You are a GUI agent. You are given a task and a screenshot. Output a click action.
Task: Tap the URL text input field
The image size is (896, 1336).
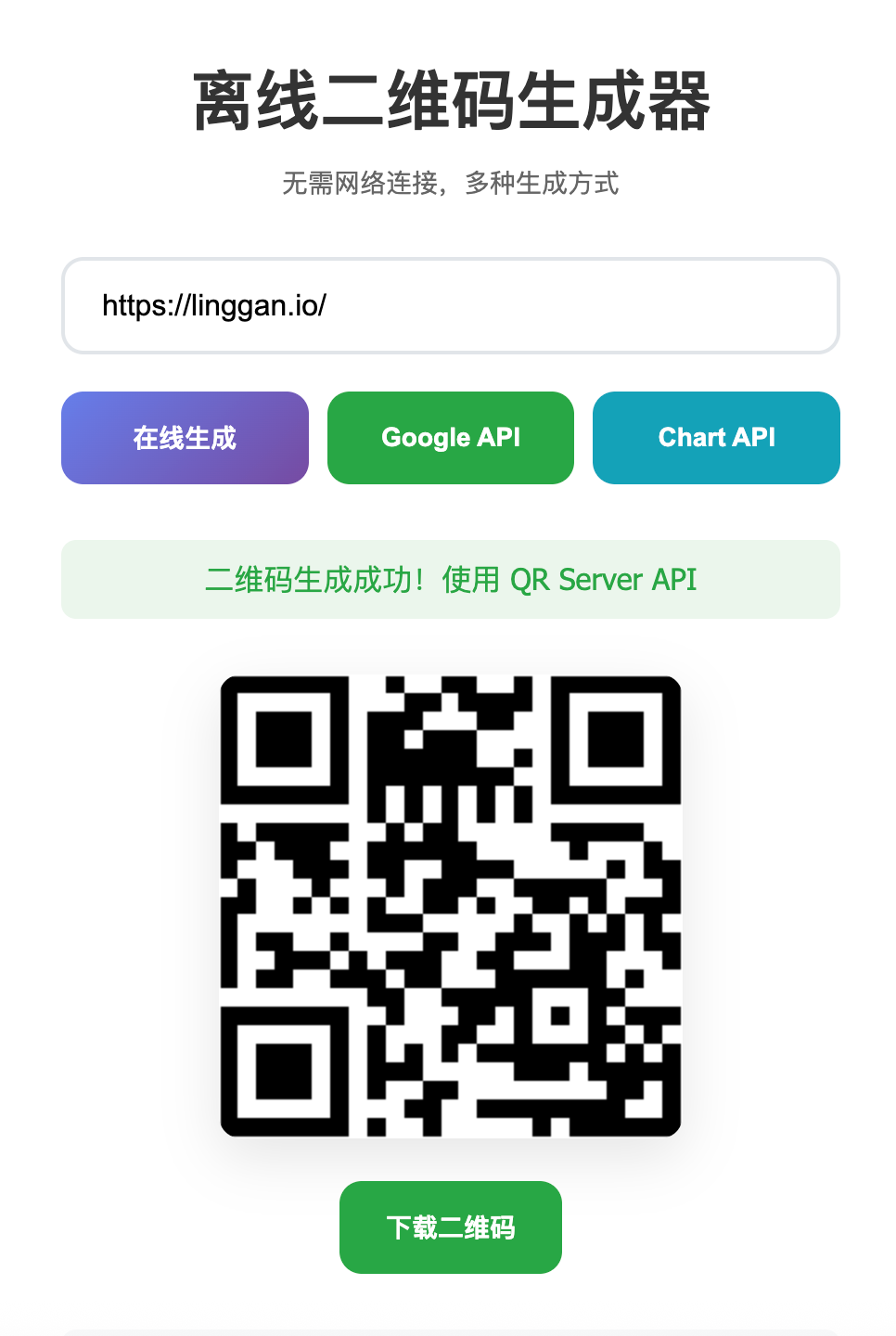click(450, 305)
